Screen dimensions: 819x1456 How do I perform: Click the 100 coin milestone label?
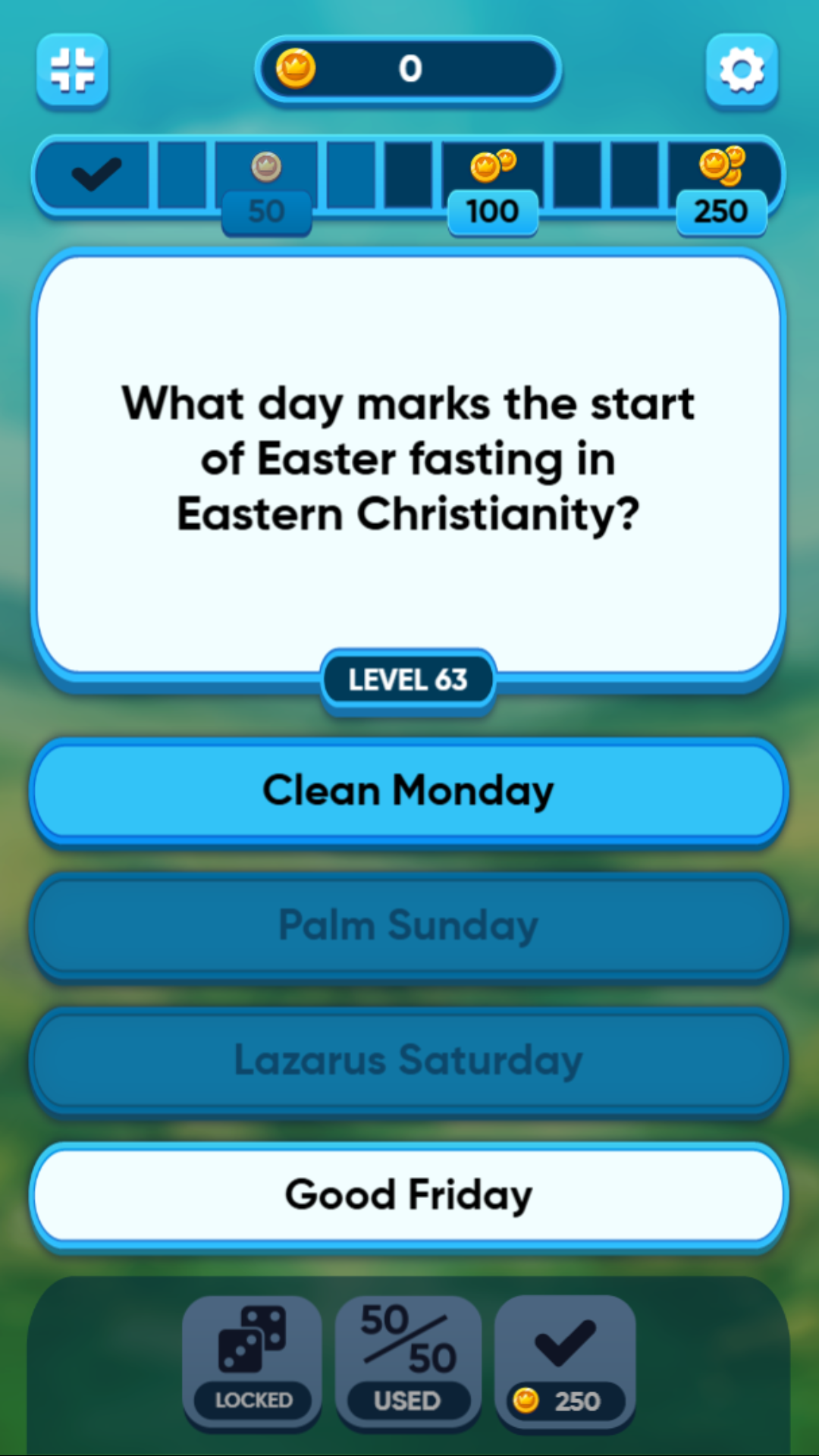tap(492, 212)
